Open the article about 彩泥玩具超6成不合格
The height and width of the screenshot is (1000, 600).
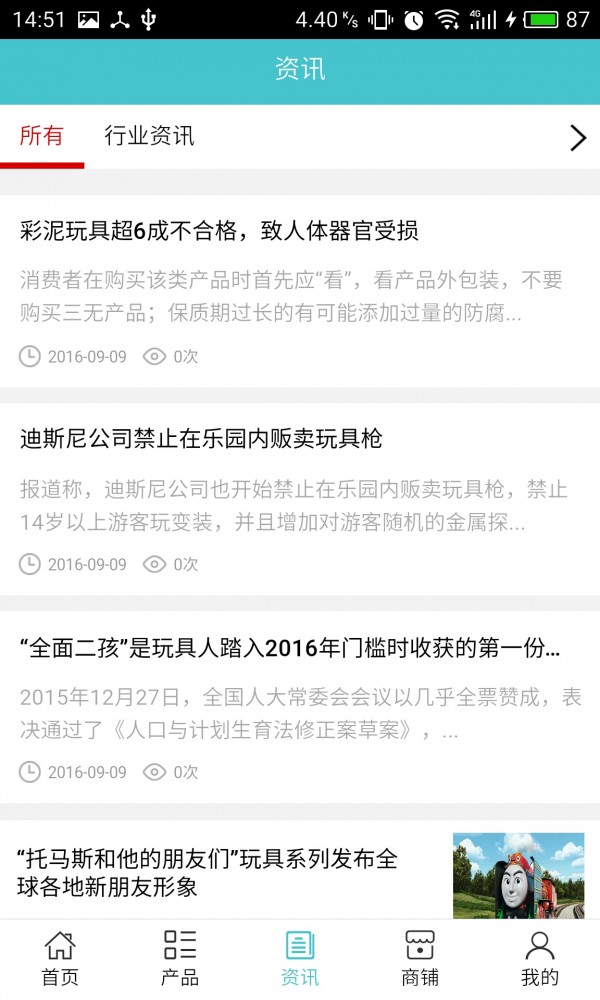pos(219,231)
